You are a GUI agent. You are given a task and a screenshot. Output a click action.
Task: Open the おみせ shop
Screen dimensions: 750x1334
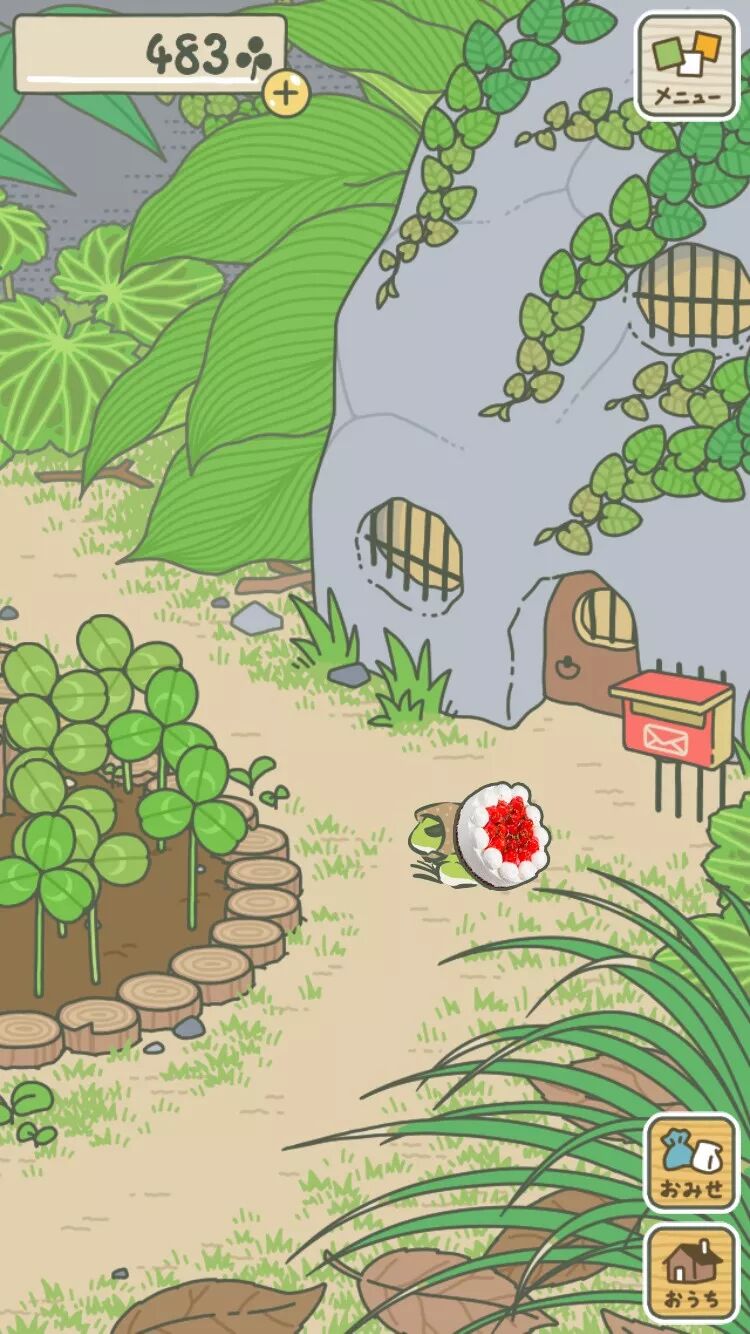(691, 1164)
